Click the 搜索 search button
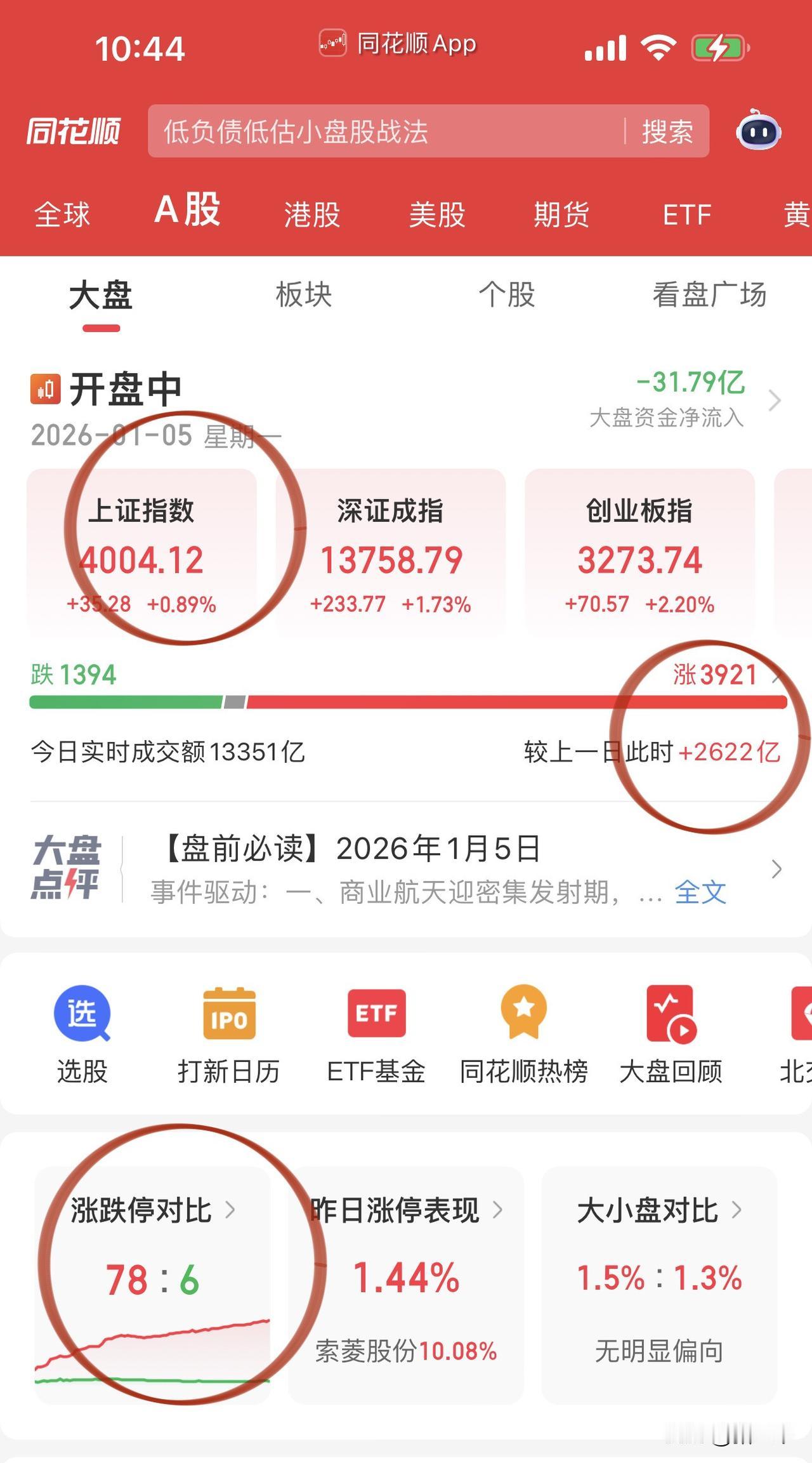Viewport: 812px width, 1463px height. 668,131
